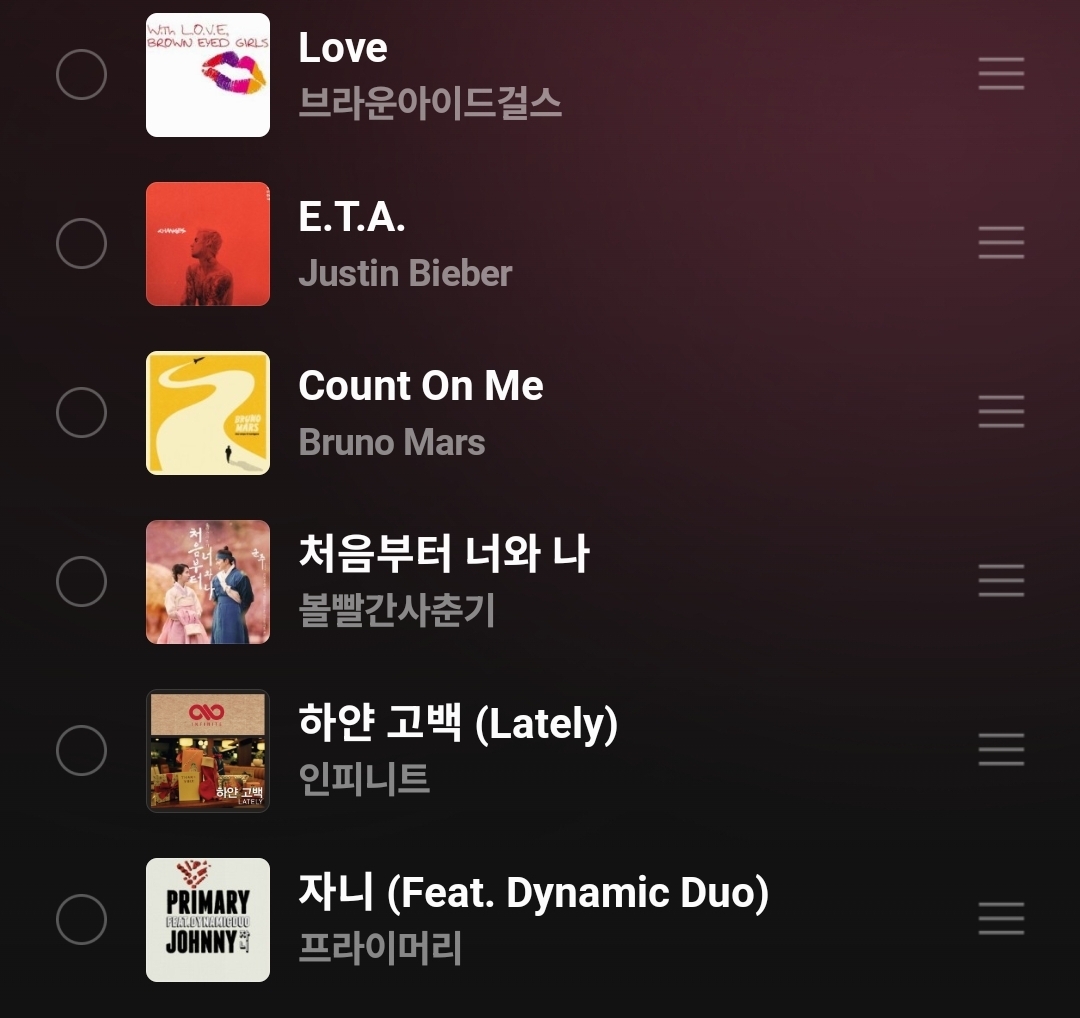Image resolution: width=1080 pixels, height=1018 pixels.
Task: Tap the reorder handle beside E.T.A.
Action: (x=1001, y=243)
